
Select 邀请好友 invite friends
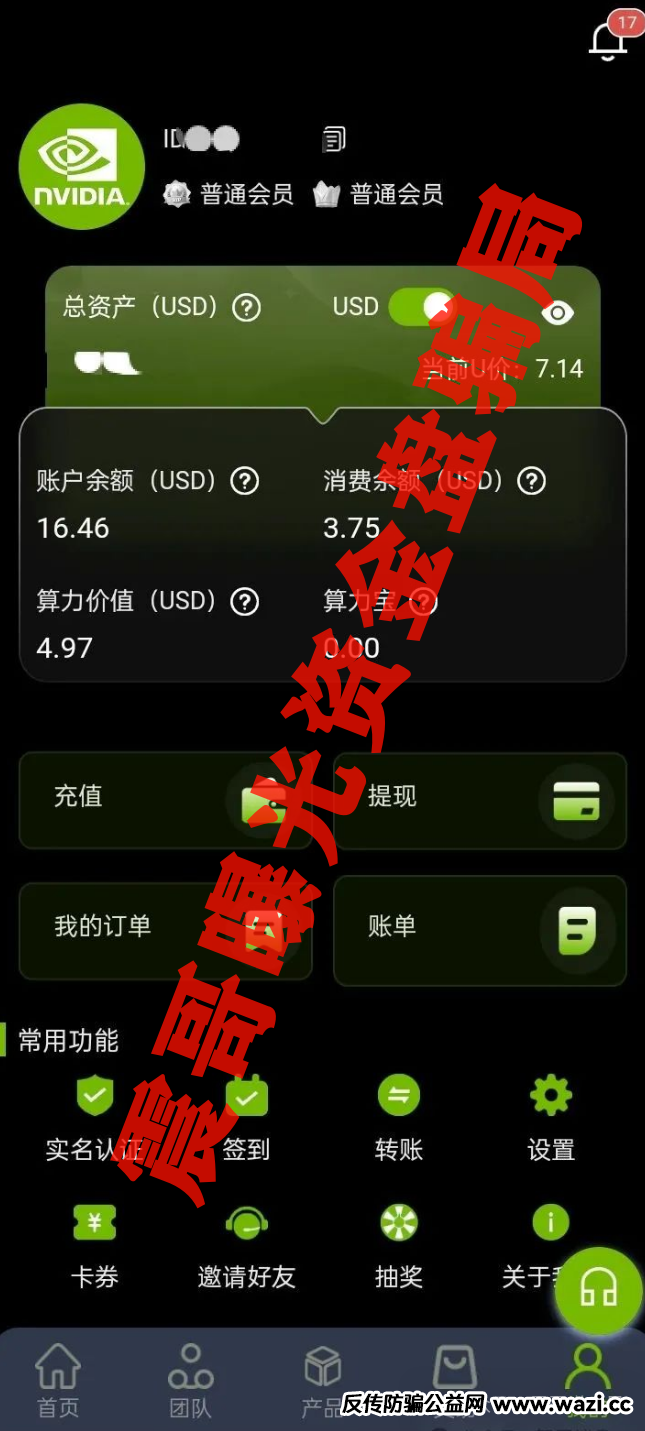click(246, 1246)
